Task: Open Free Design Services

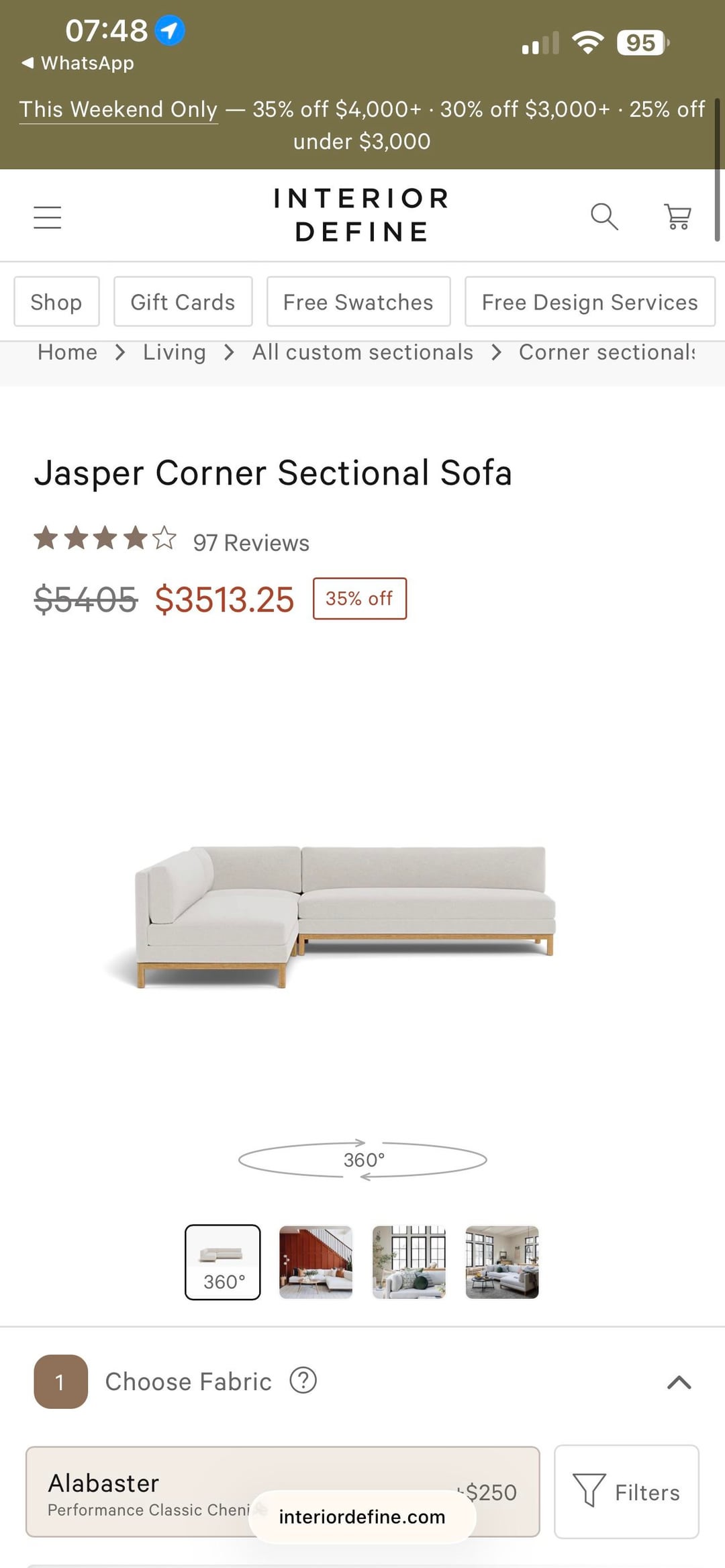Action: (x=589, y=302)
